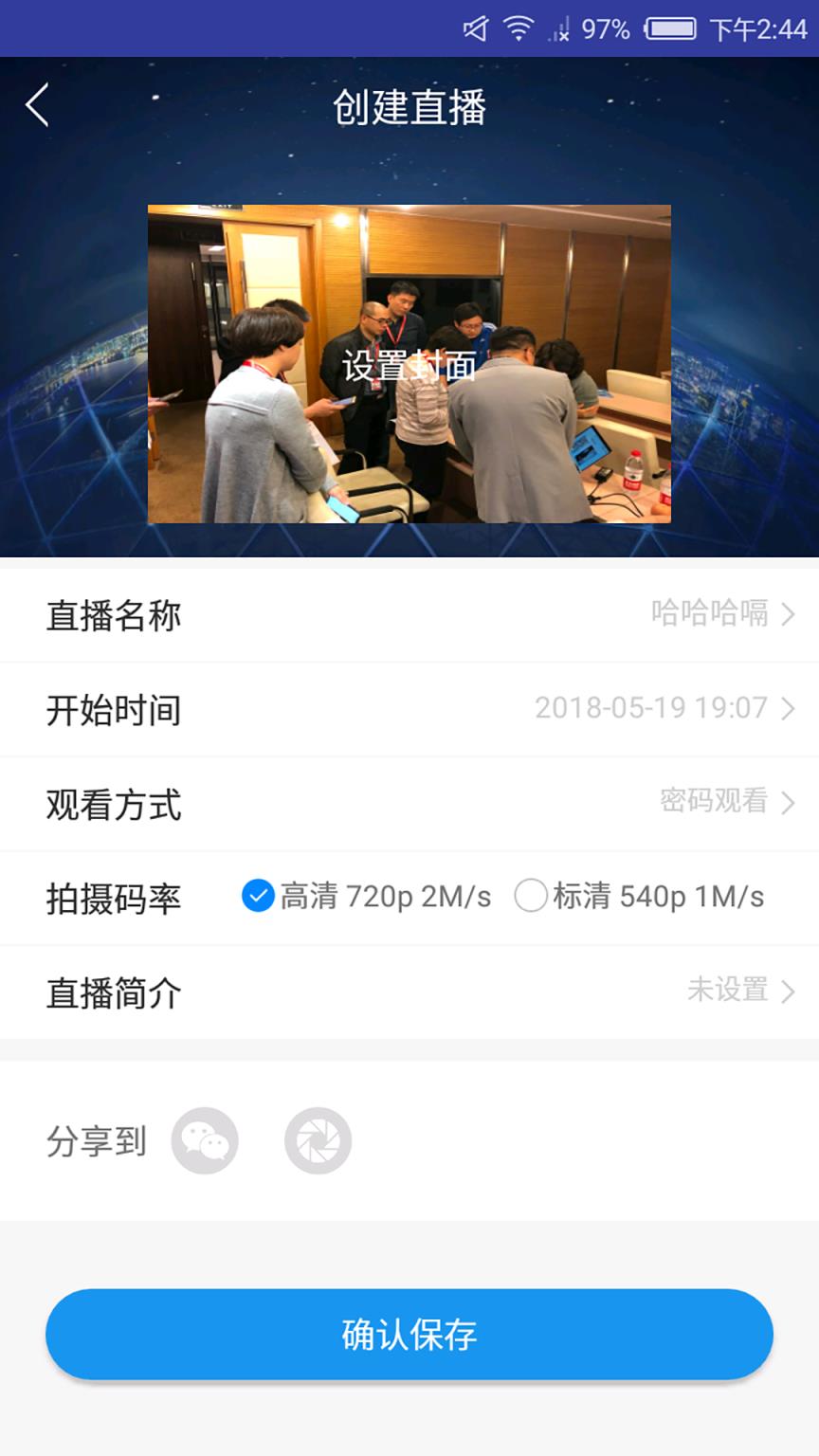Open the 开始时间 date picker chevron
This screenshot has width=819, height=1456.
[790, 709]
